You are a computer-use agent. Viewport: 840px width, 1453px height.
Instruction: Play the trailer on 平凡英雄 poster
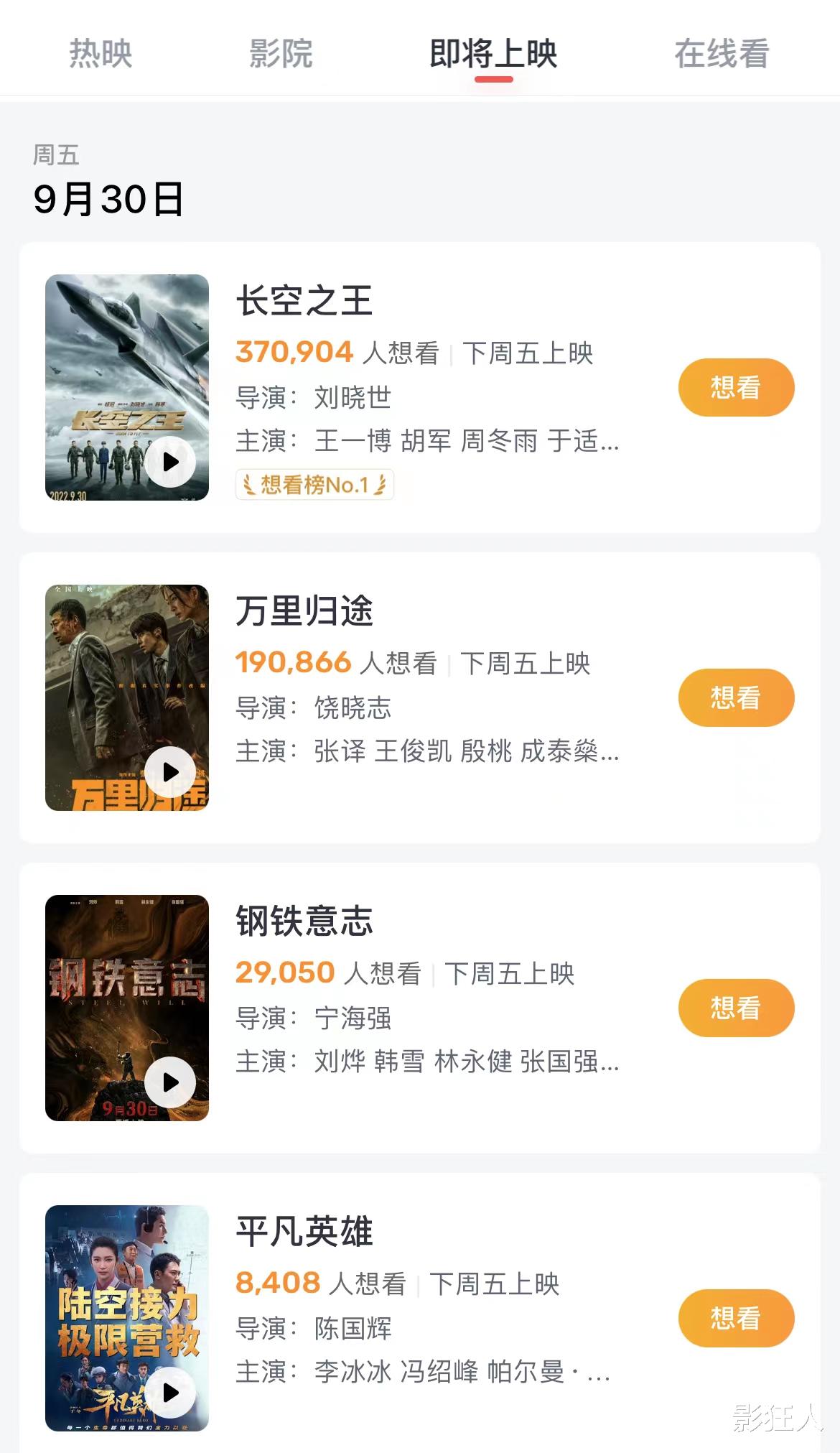coord(170,1393)
